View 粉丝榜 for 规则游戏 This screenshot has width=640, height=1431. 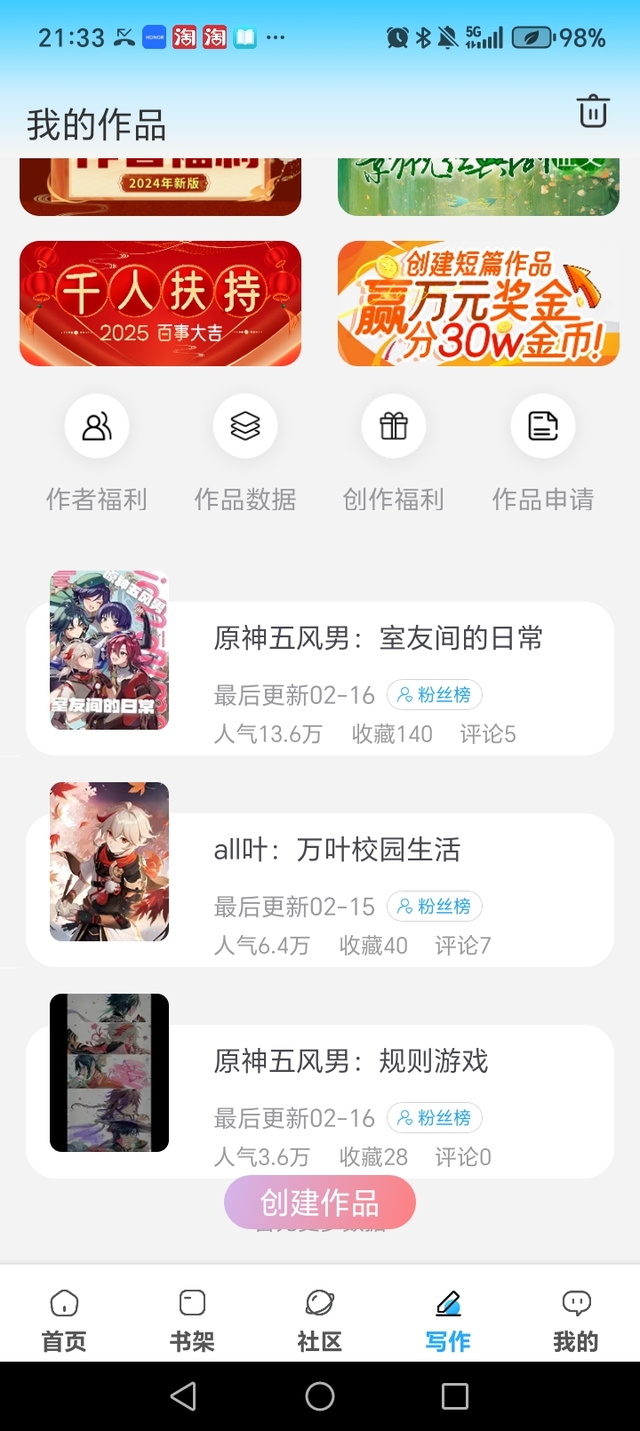(x=435, y=1117)
